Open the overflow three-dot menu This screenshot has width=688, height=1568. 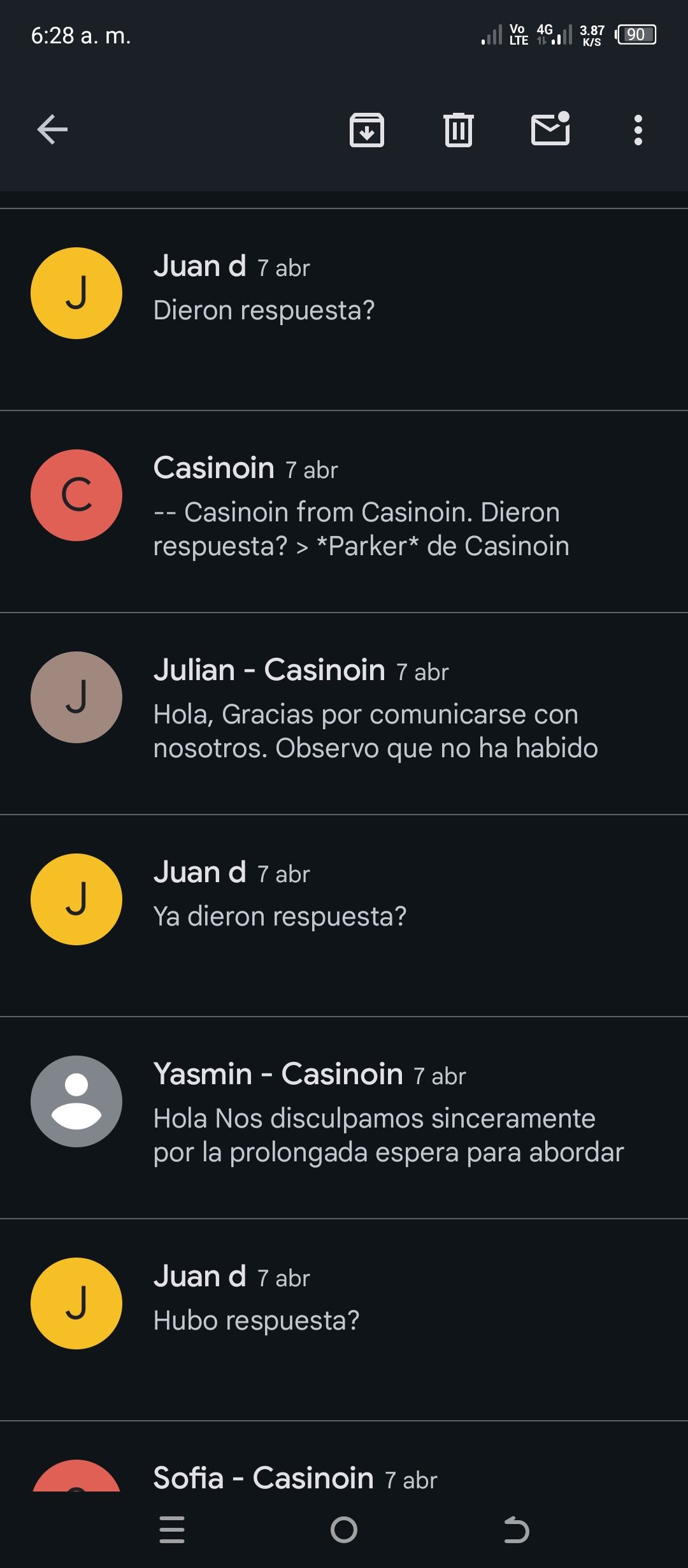coord(636,130)
